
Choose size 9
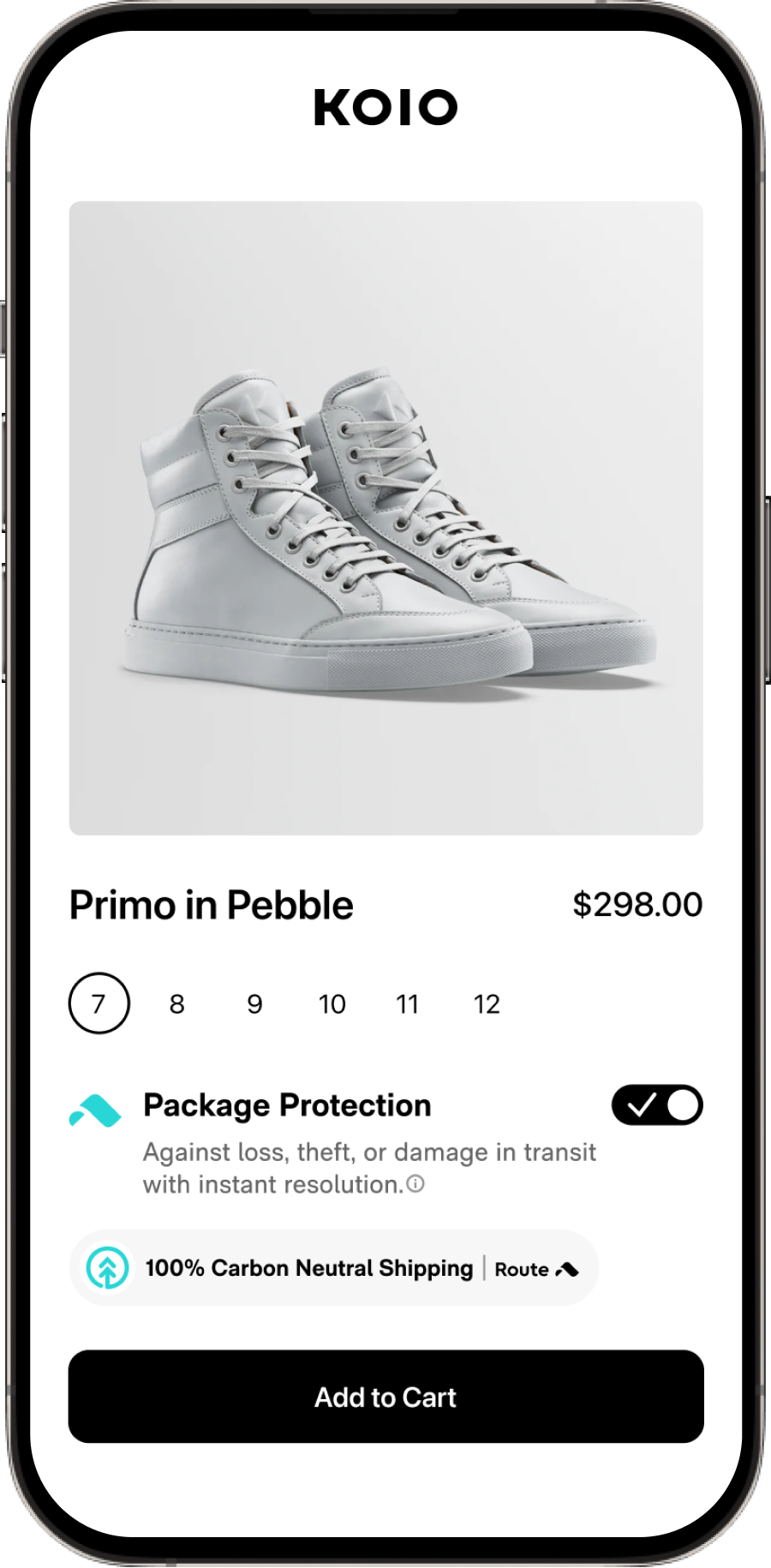point(254,1004)
